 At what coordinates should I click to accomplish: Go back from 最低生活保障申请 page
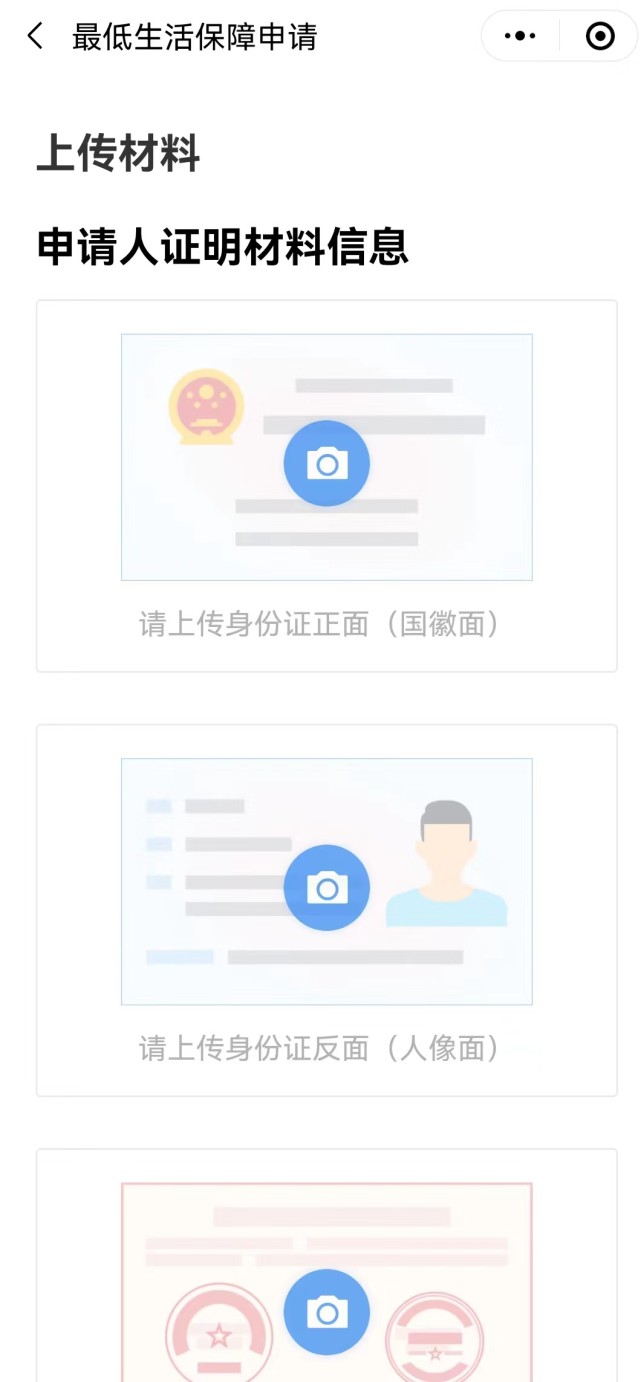pos(35,37)
